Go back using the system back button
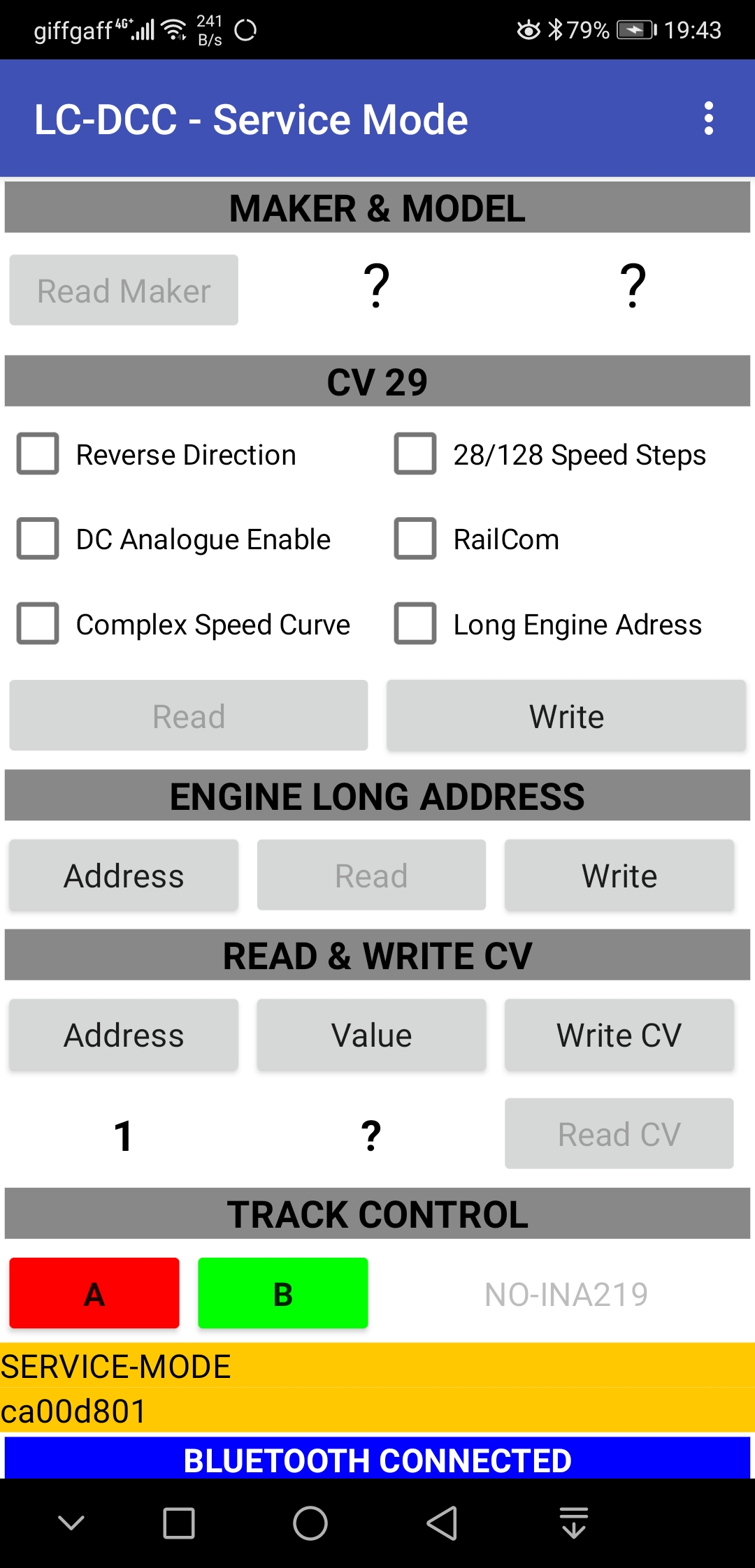Screen dimensions: 755x1568 pyautogui.click(x=442, y=1523)
